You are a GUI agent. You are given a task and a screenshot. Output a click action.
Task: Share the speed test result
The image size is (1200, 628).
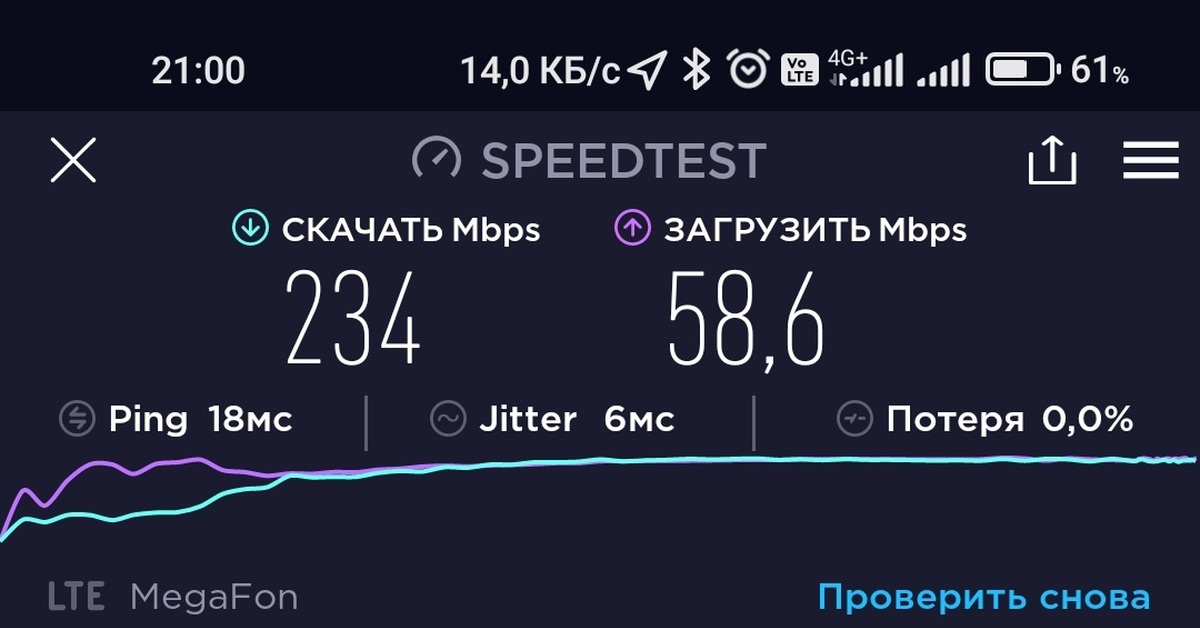coord(1052,161)
